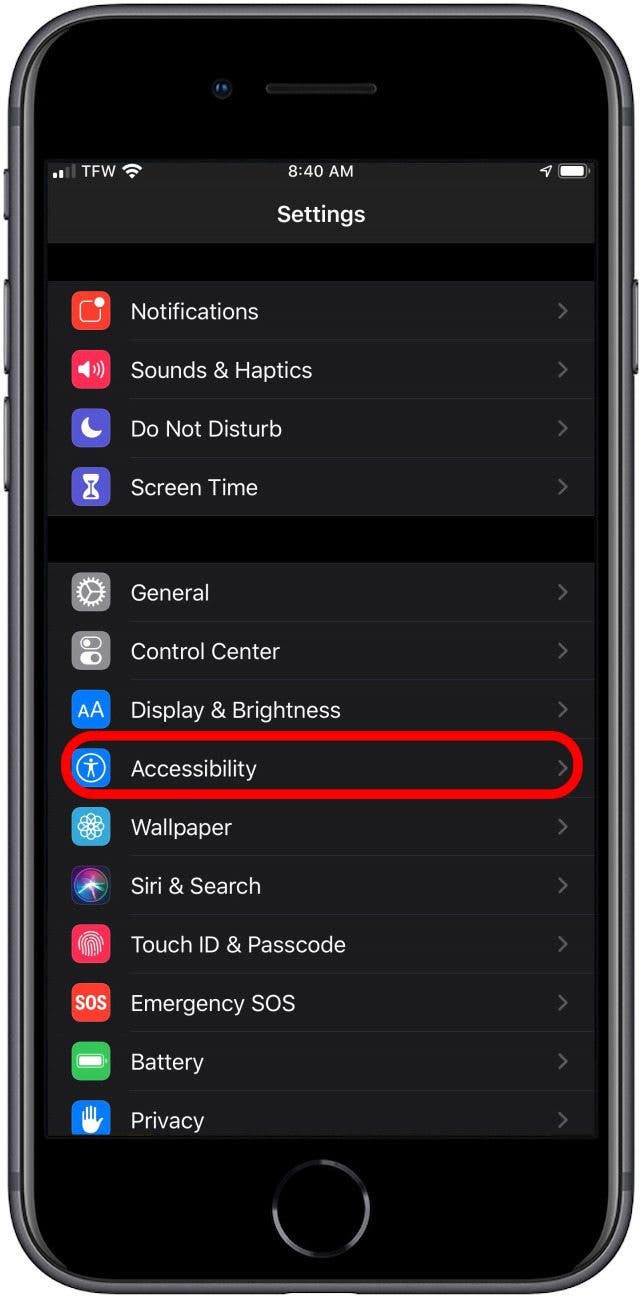Open Display & Brightness
Viewport: 642px width, 1298px height.
click(321, 710)
